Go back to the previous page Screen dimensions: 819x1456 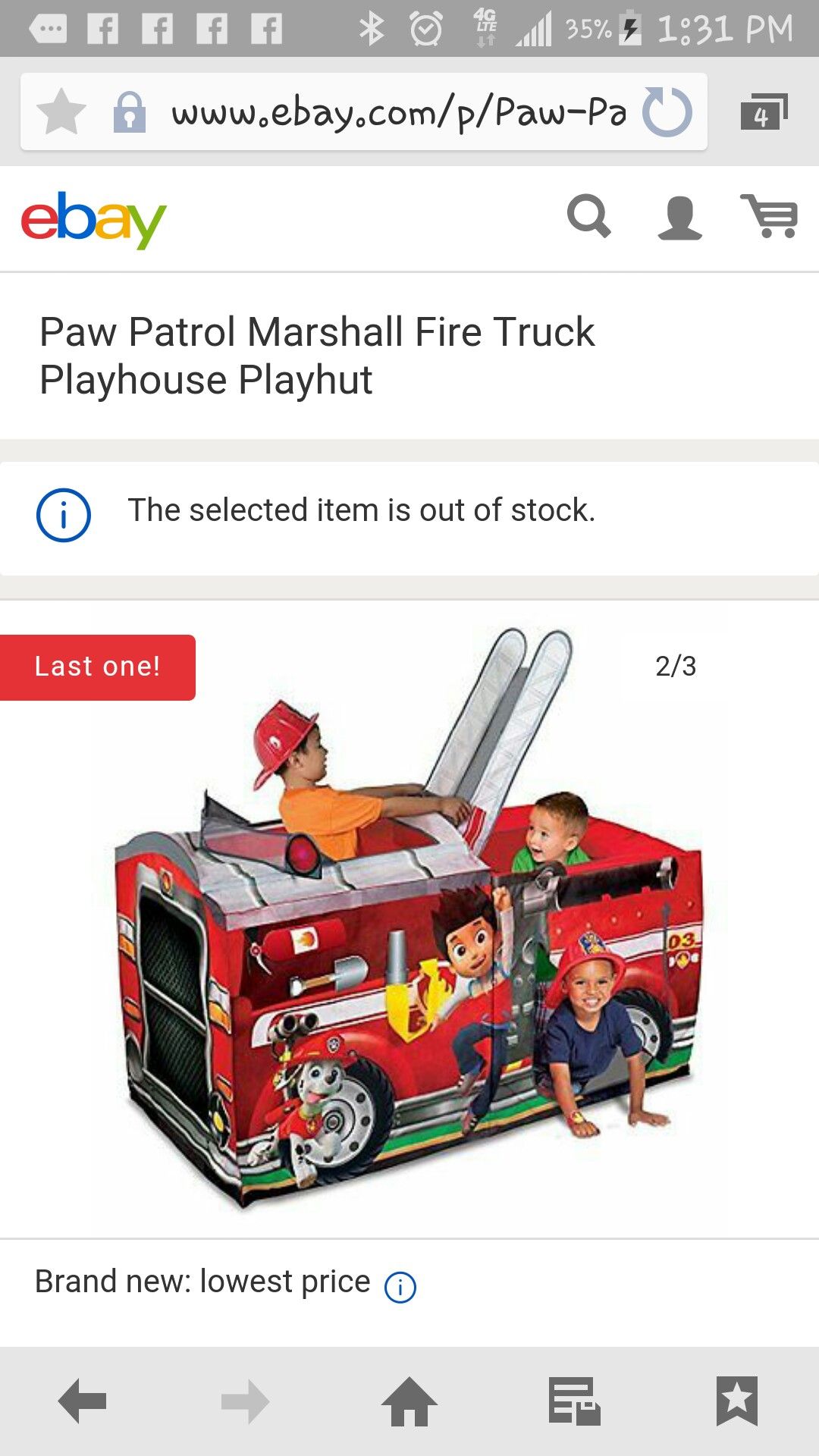point(82,1401)
